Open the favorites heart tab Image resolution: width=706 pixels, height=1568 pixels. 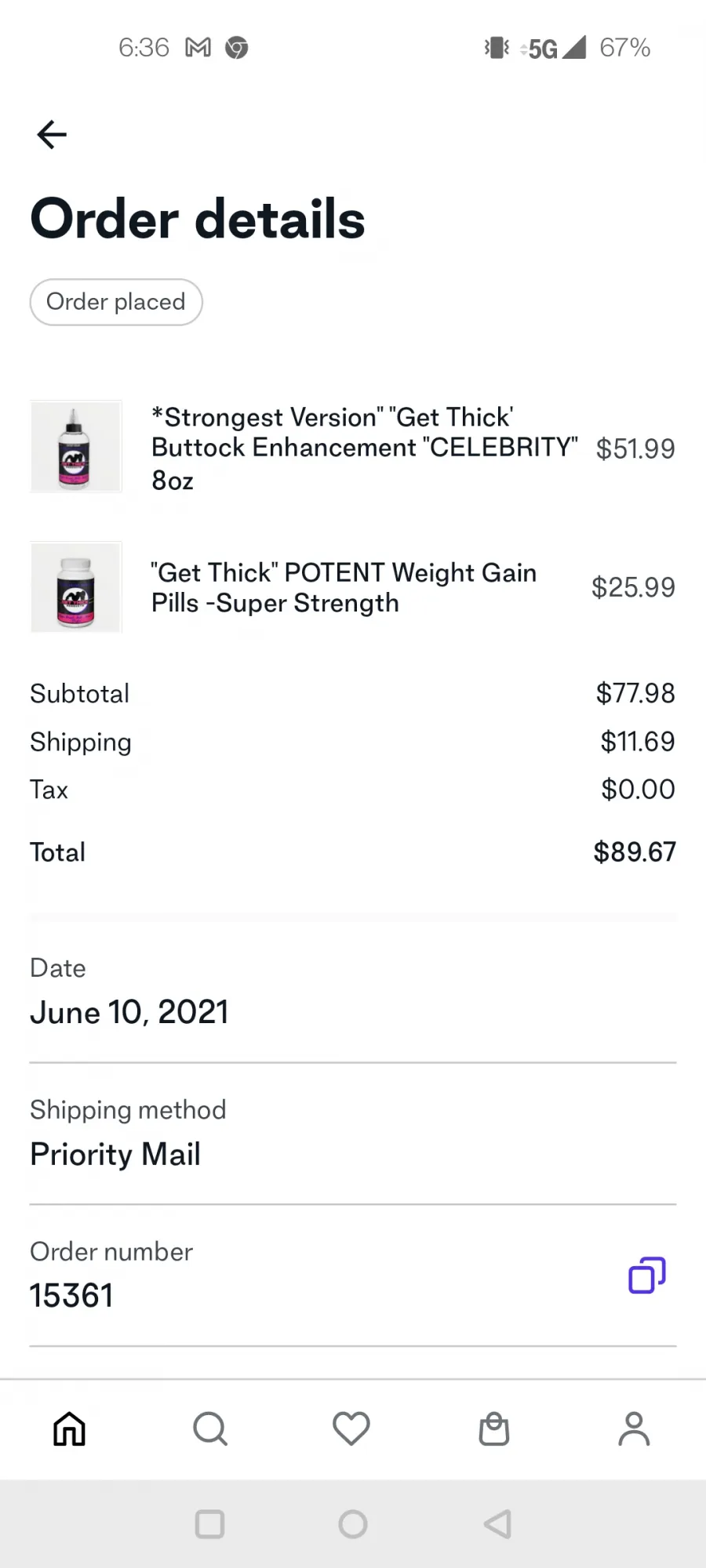tap(351, 1428)
